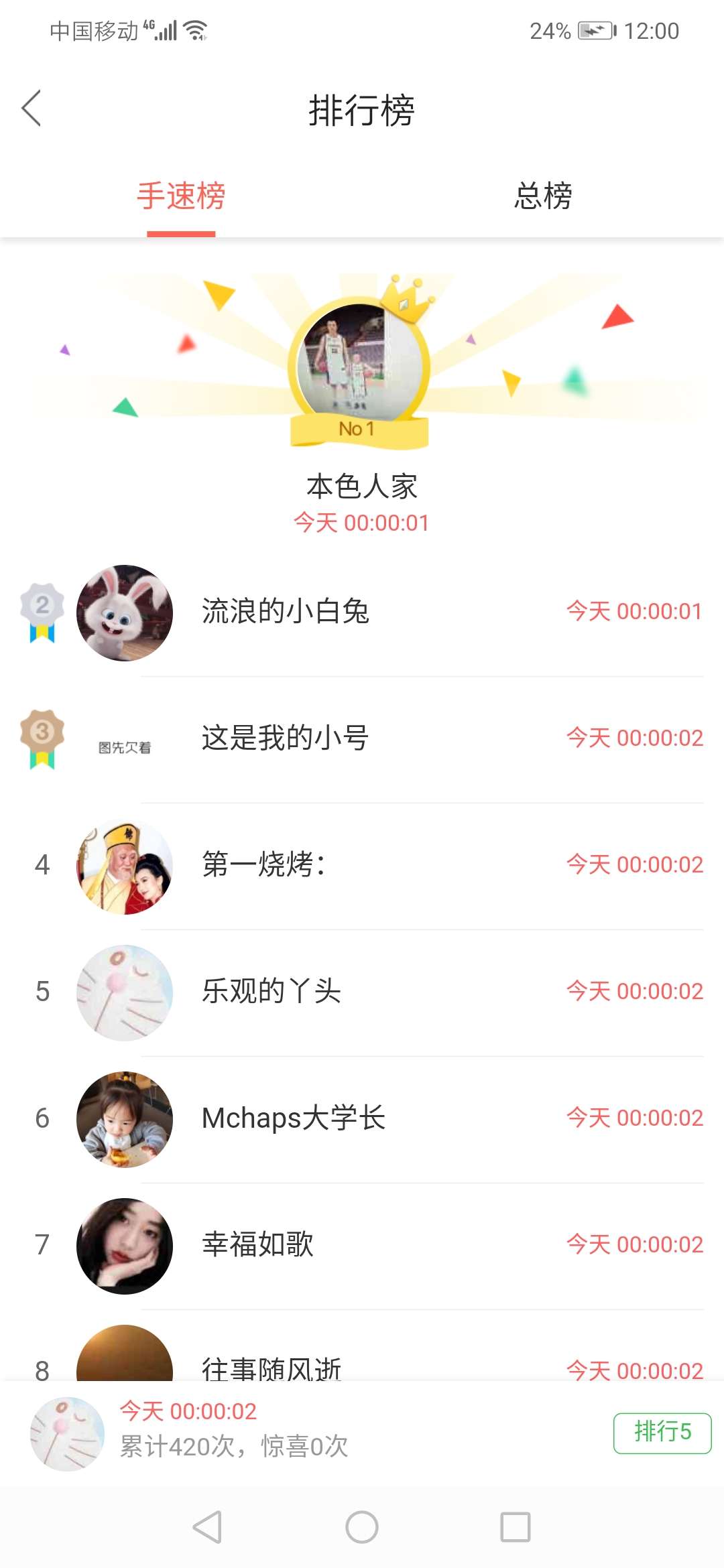
Task: Open the row for 乐观的丫头
Action: click(x=362, y=993)
